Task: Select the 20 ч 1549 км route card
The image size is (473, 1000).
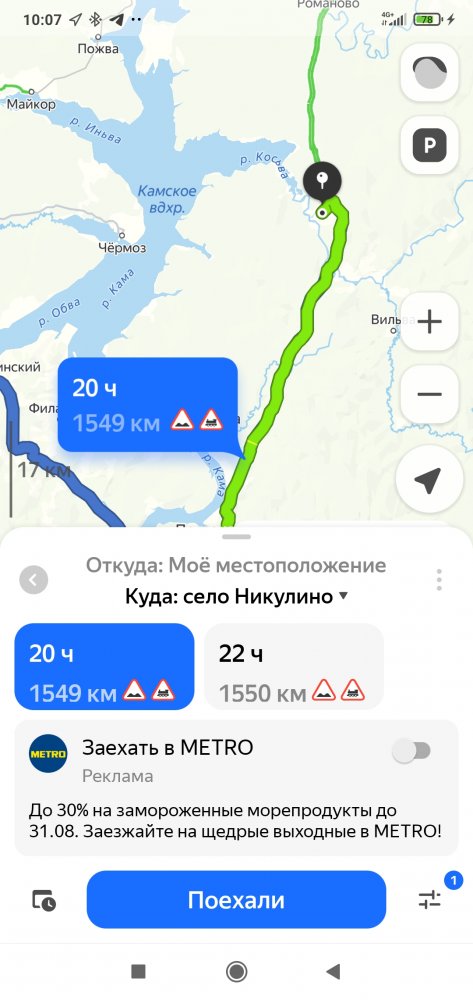Action: pyautogui.click(x=104, y=666)
